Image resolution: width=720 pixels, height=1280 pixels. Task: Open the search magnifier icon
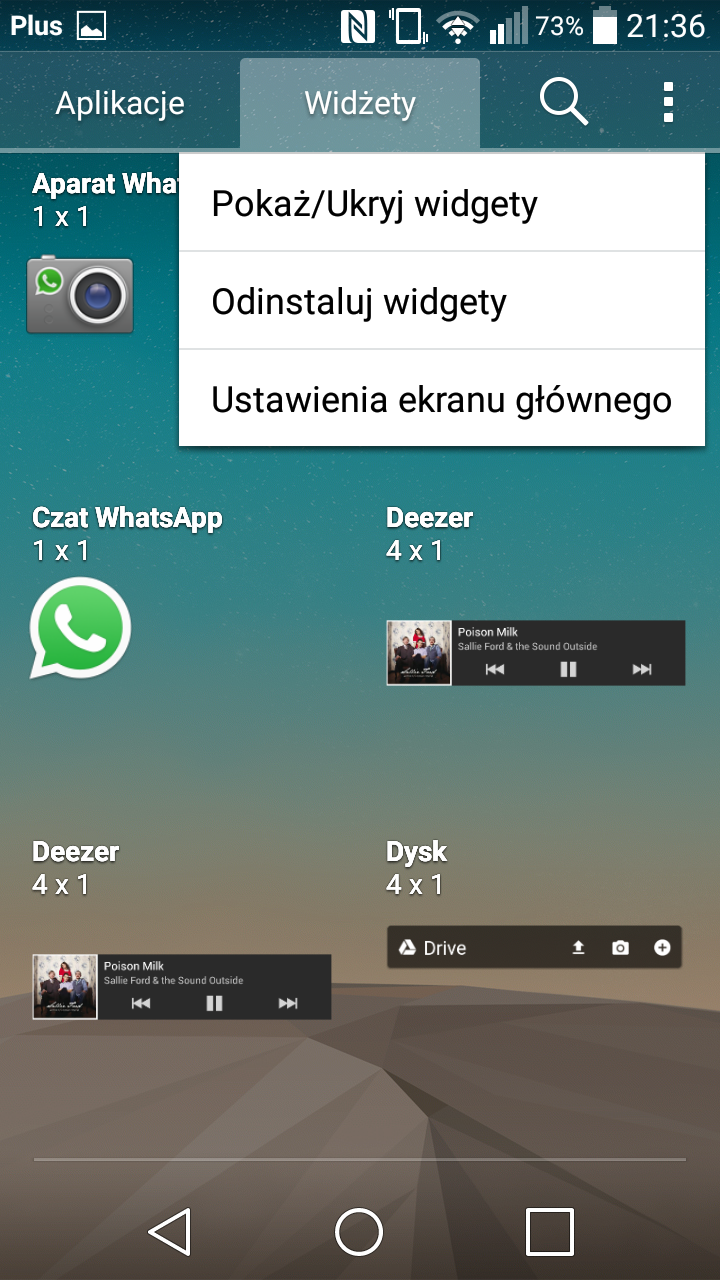pyautogui.click(x=564, y=102)
